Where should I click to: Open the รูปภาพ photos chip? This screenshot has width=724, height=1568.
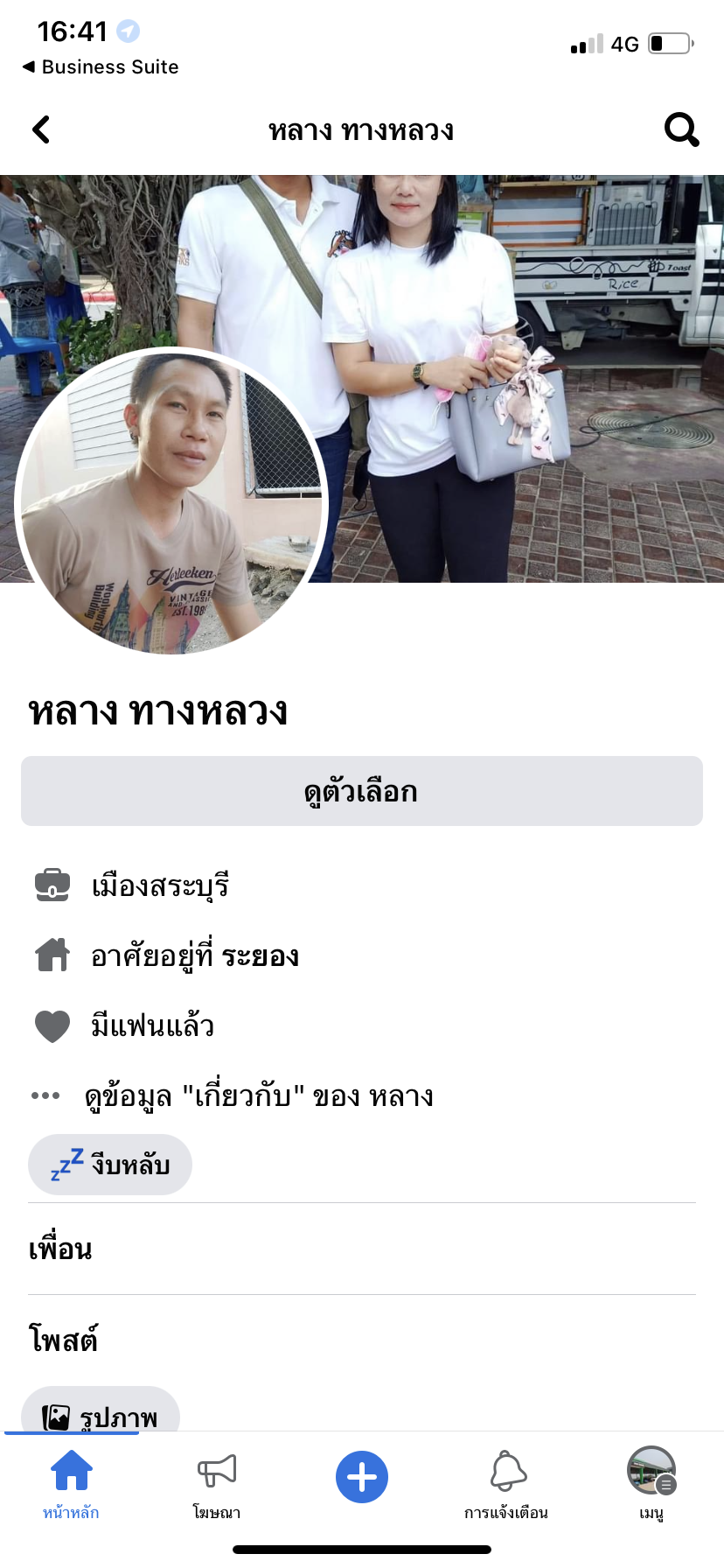(x=101, y=1410)
